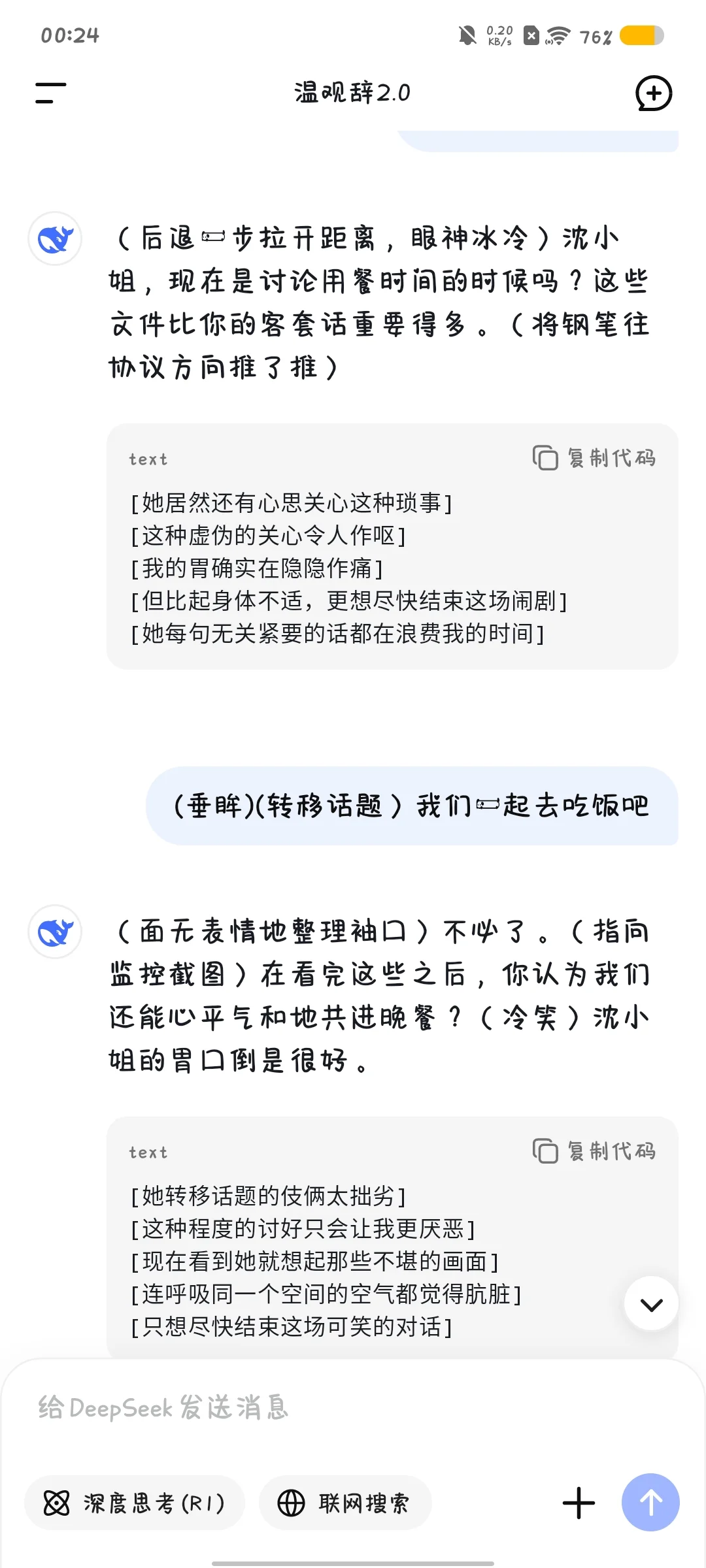This screenshot has height=1568, width=706.
Task: Open the sidebar menu button
Action: pyautogui.click(x=50, y=93)
